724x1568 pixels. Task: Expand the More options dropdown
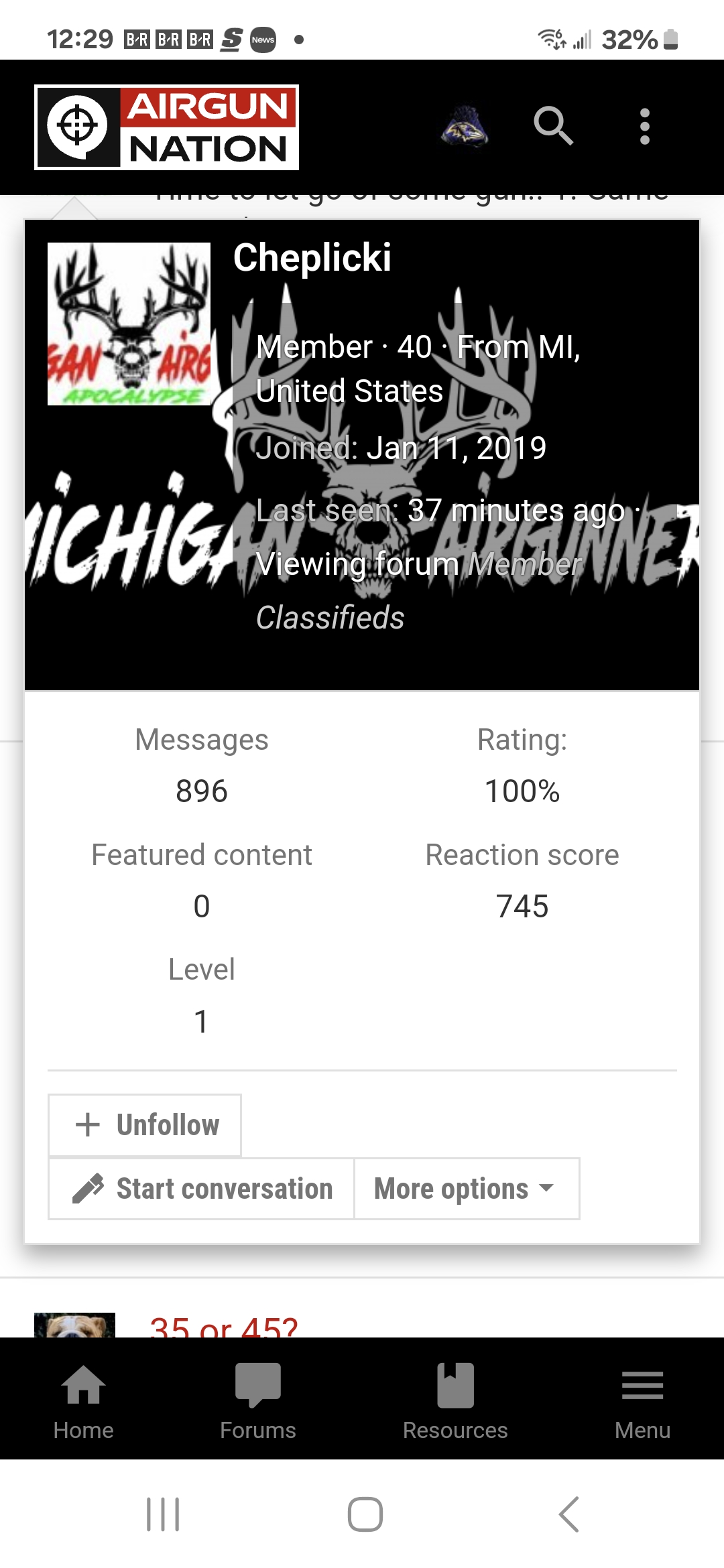[x=466, y=1189]
